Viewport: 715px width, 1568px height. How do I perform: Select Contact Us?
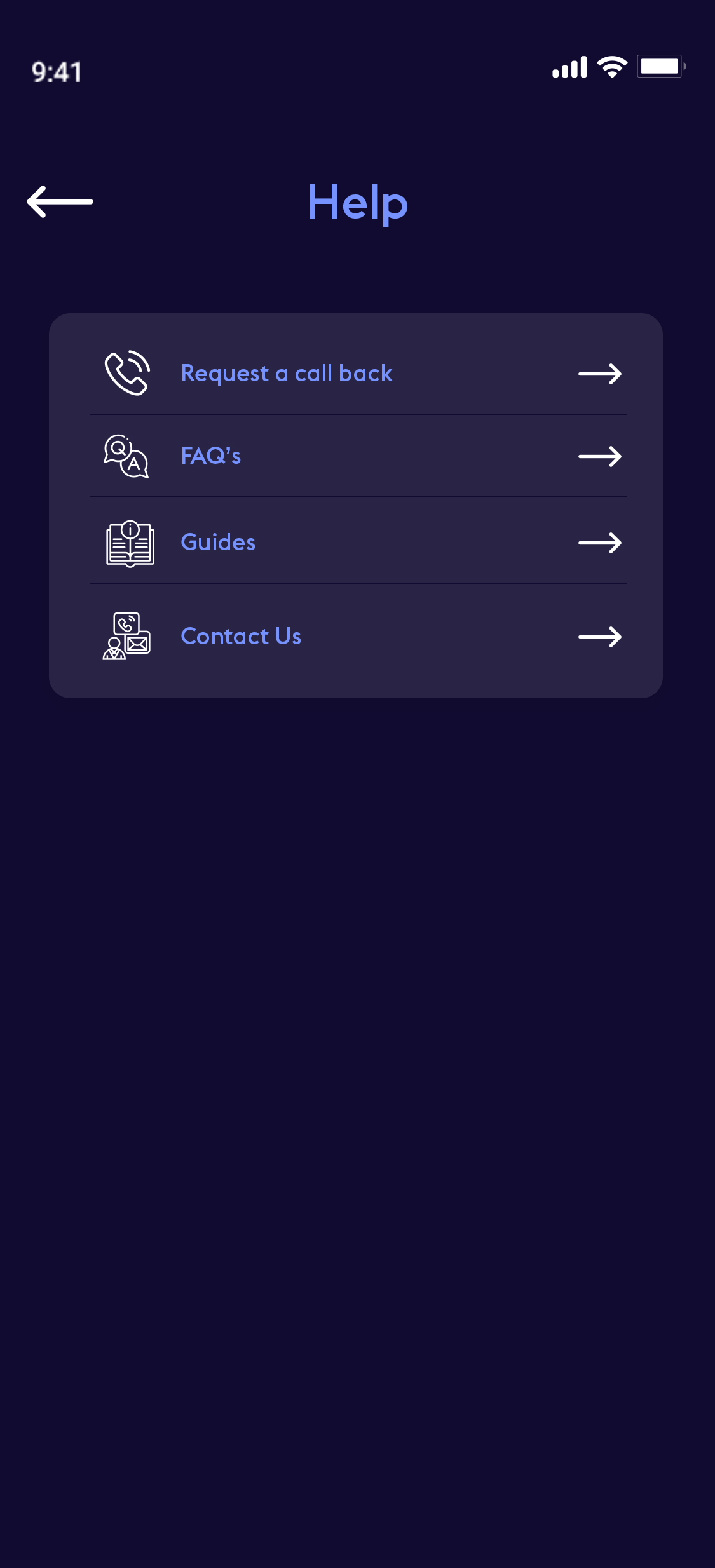coord(358,636)
